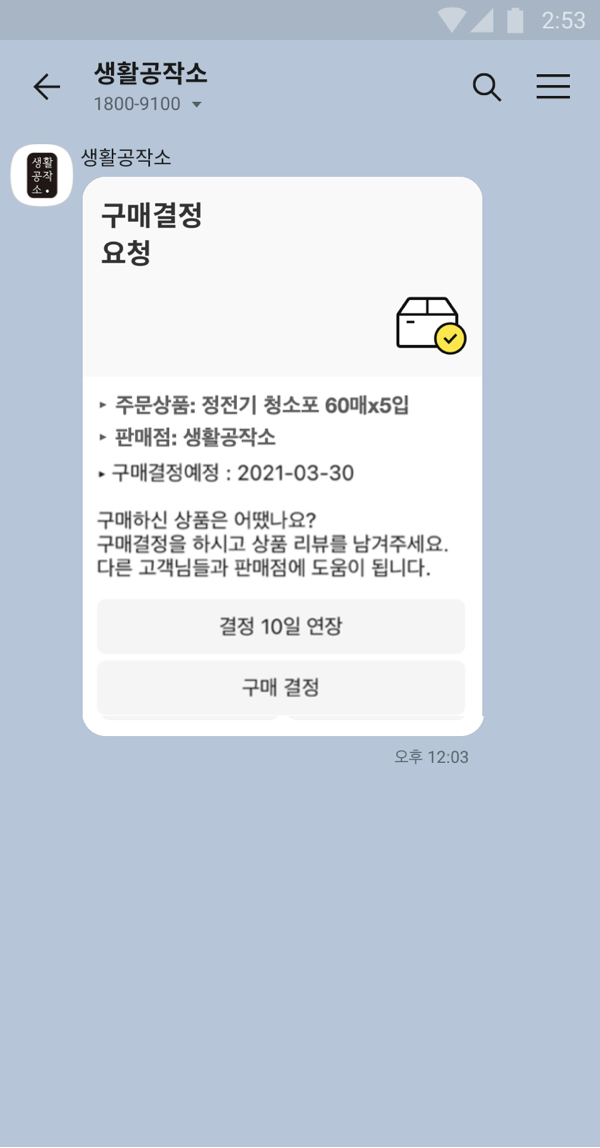Expand the 1800-9100 phone number dropdown
The width and height of the screenshot is (600, 1148).
pyautogui.click(x=196, y=105)
